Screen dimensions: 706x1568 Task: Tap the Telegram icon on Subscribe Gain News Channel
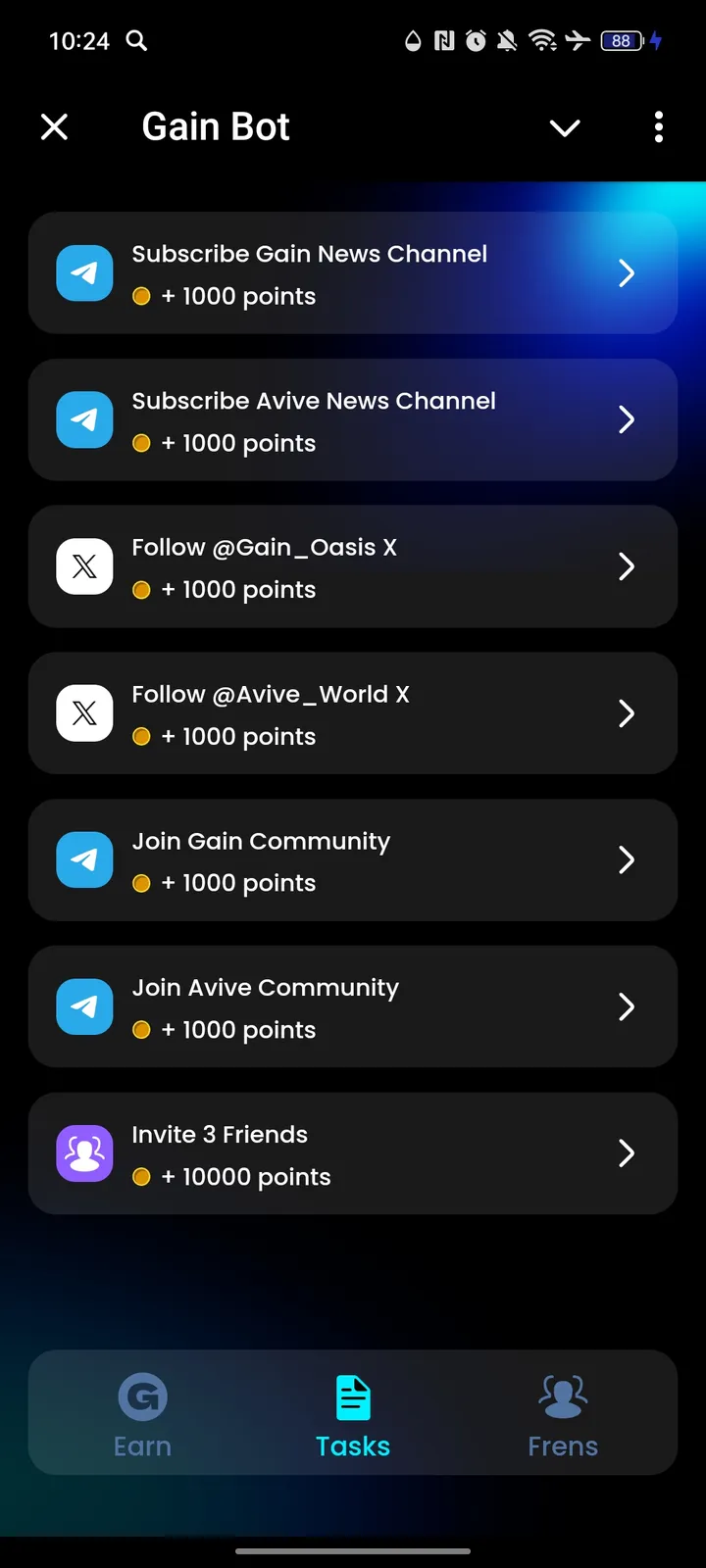(84, 272)
